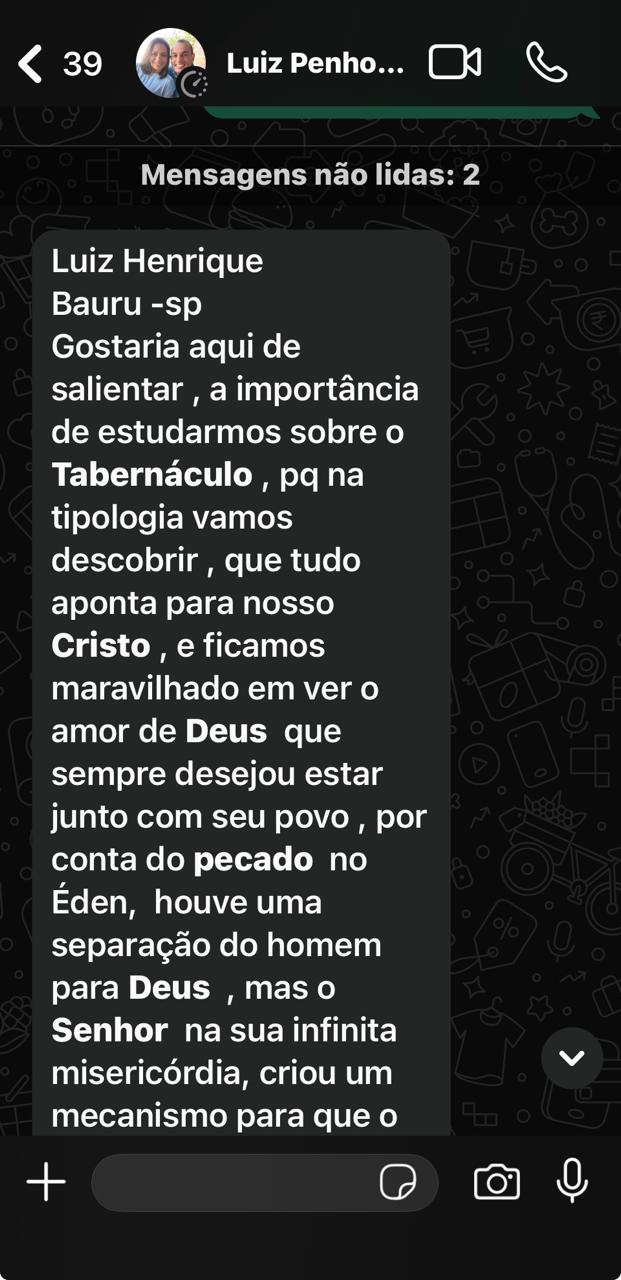
Task: Tap the voice message microphone
Action: 572,1181
